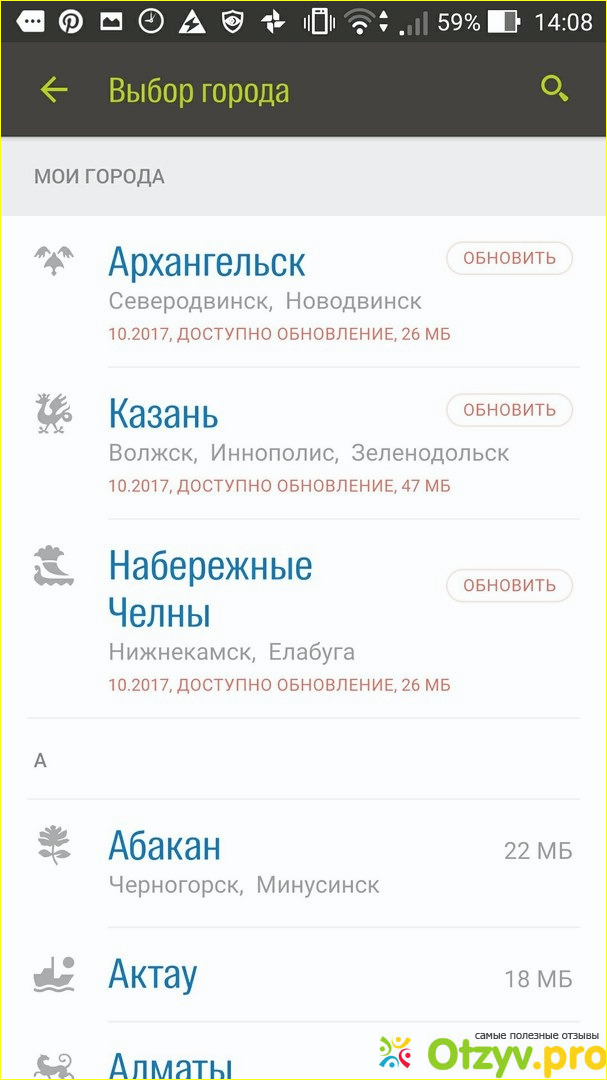Tap Обновить for Казань
The image size is (607, 1080).
point(509,409)
